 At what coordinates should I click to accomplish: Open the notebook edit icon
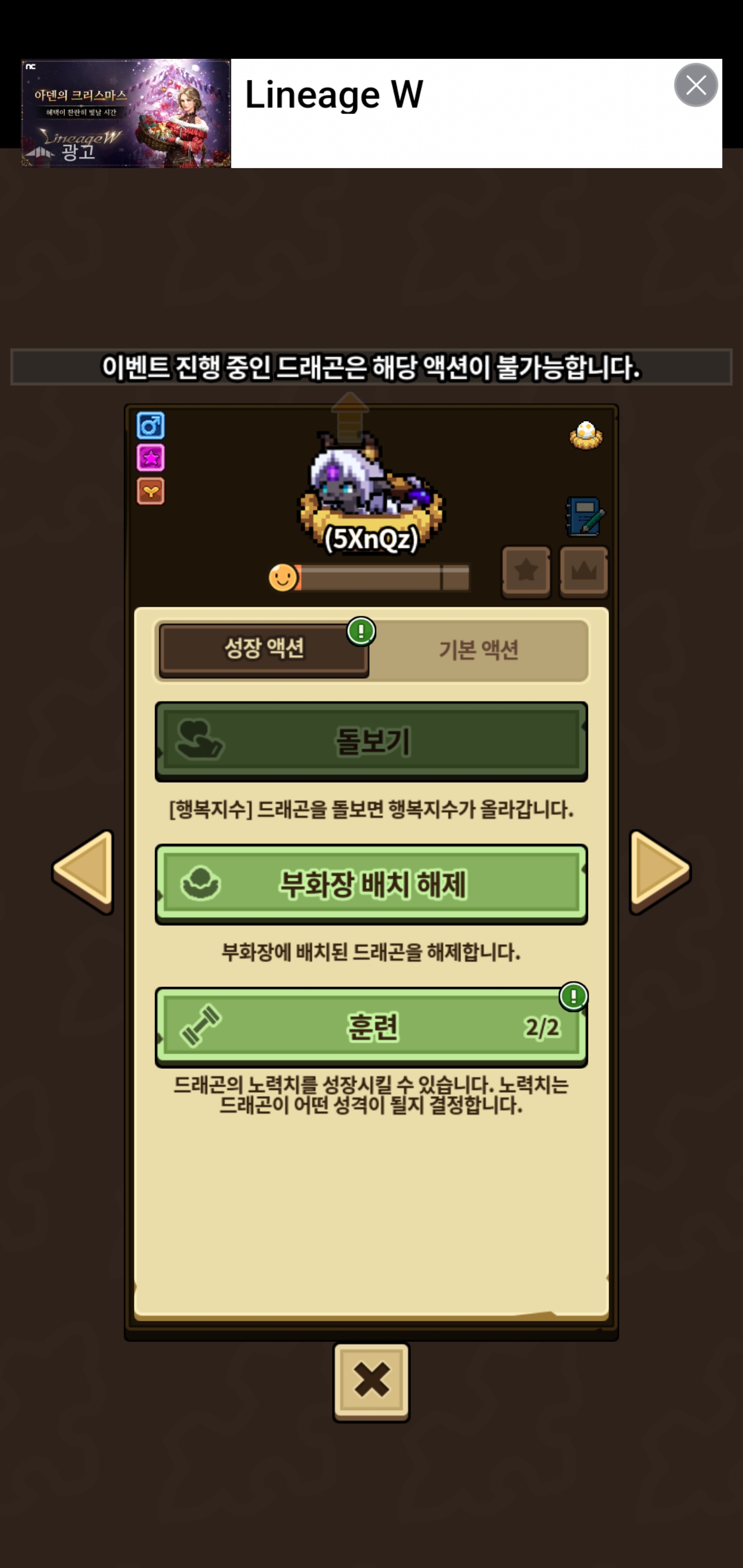coord(585,517)
